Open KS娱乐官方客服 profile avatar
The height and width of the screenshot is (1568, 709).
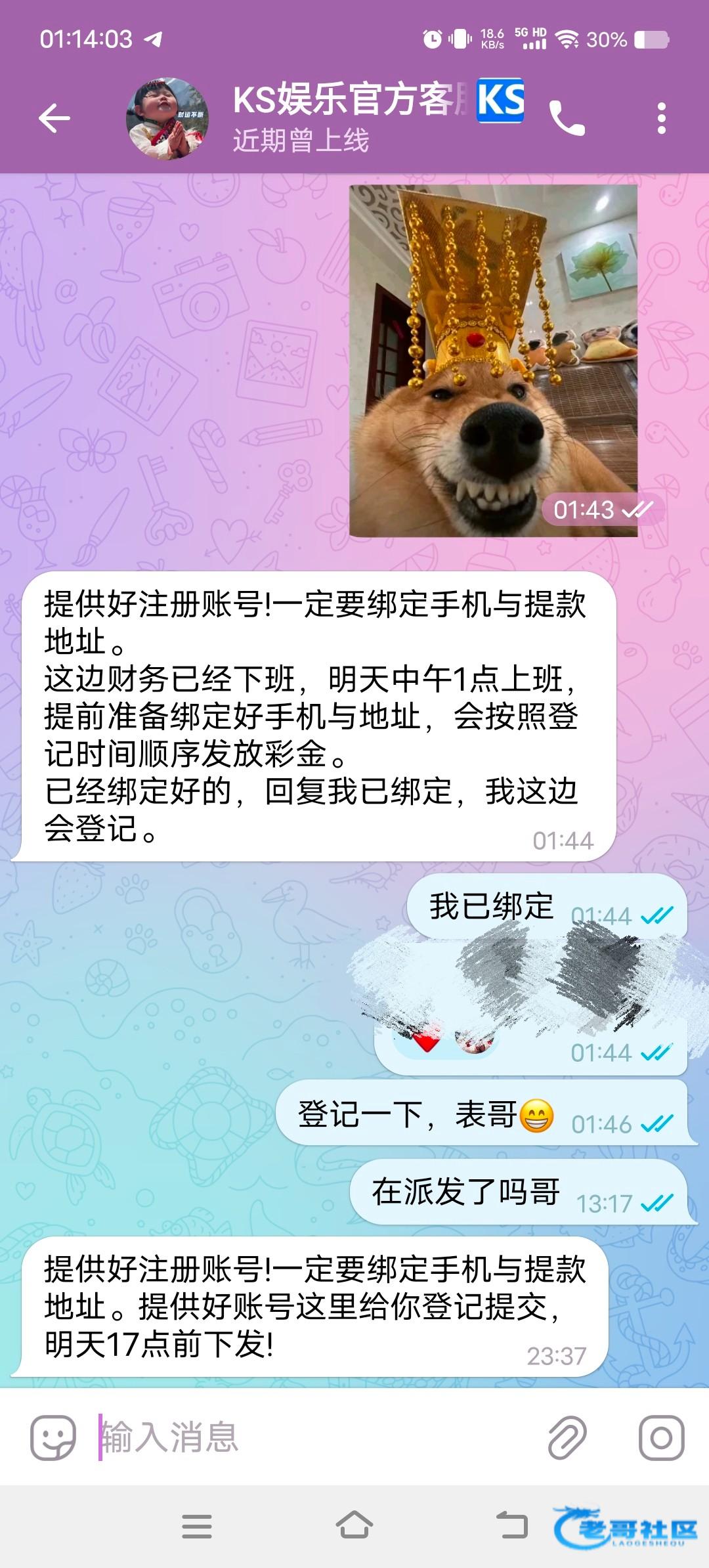click(x=167, y=119)
